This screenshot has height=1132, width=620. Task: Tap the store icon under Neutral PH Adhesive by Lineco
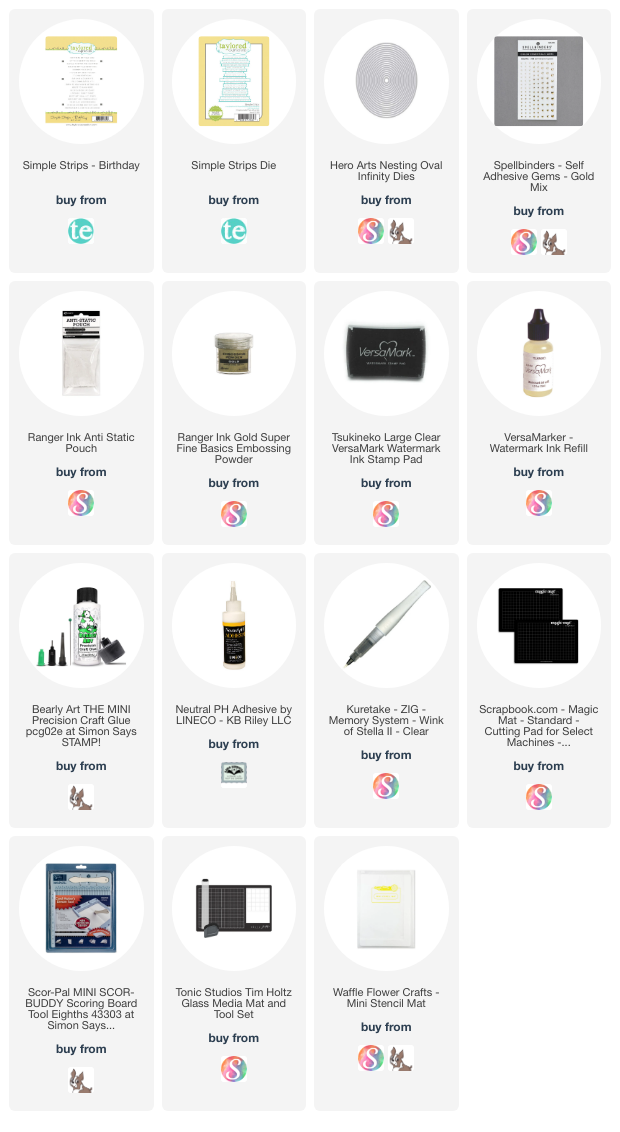pyautogui.click(x=233, y=772)
